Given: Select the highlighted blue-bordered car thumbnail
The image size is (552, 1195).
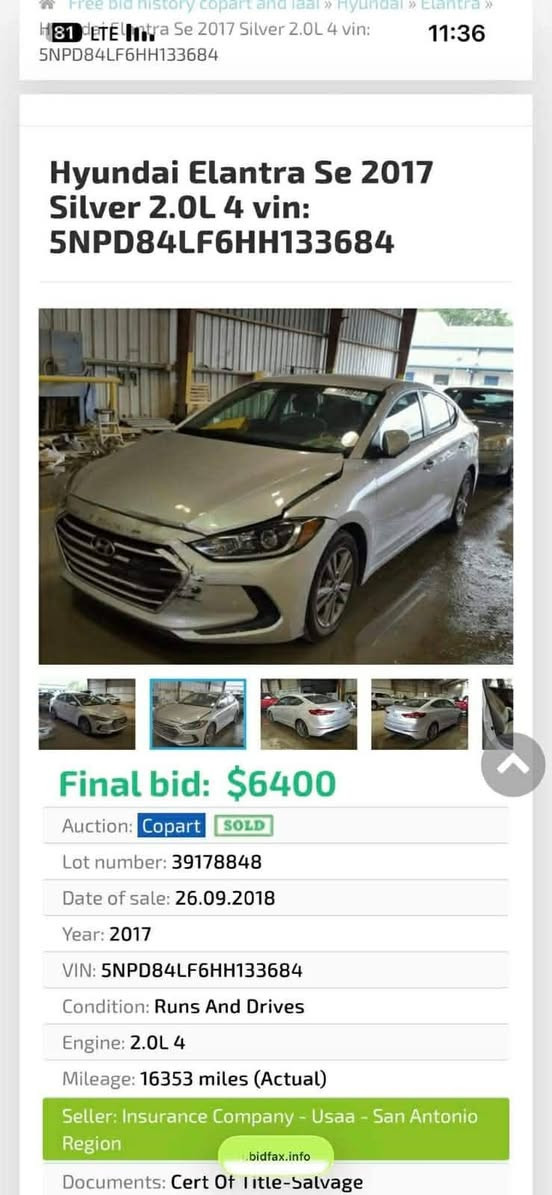Looking at the screenshot, I should click(198, 714).
